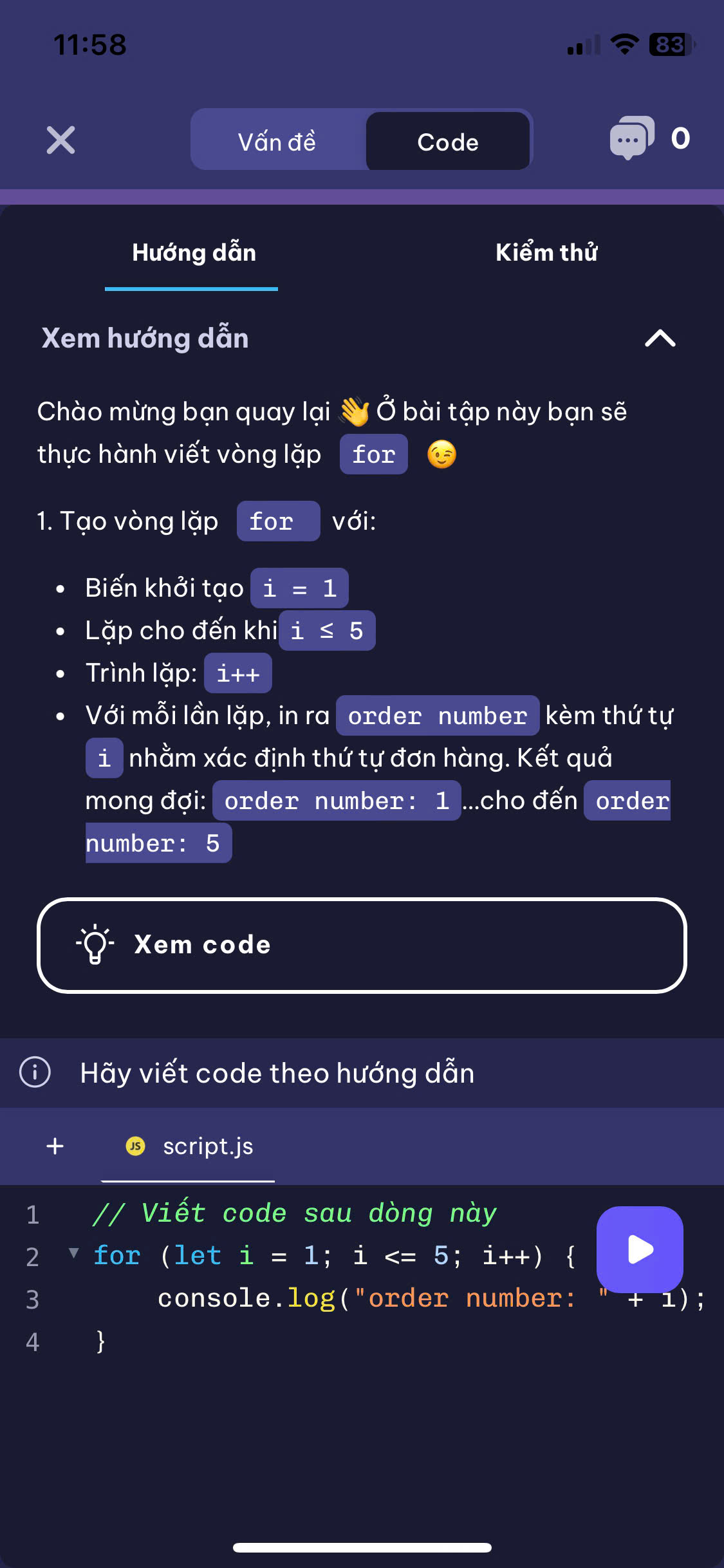724x1568 pixels.
Task: Select the Hướng dẫn tab
Action: pyautogui.click(x=193, y=253)
